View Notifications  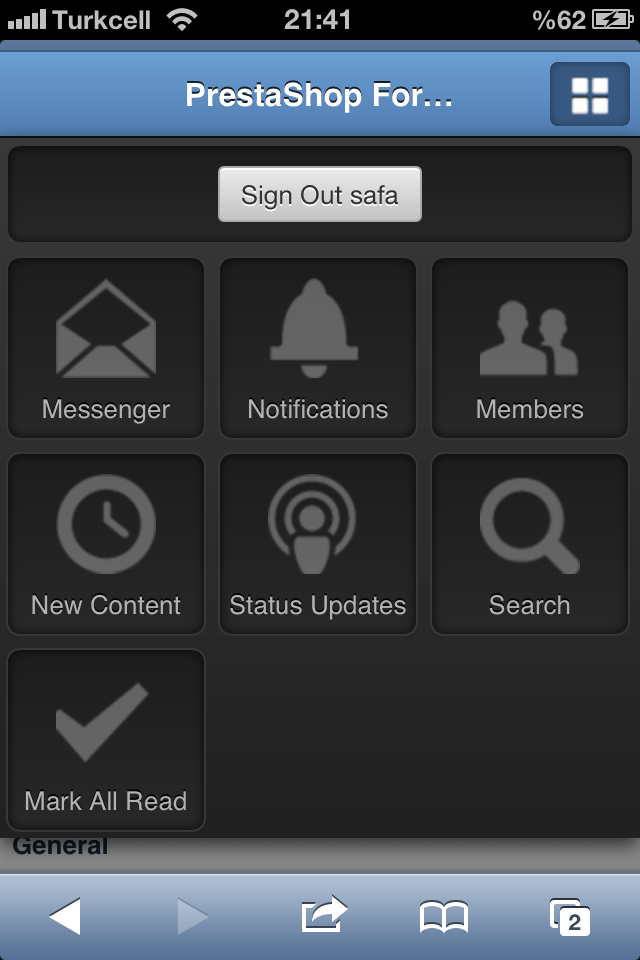pyautogui.click(x=318, y=348)
